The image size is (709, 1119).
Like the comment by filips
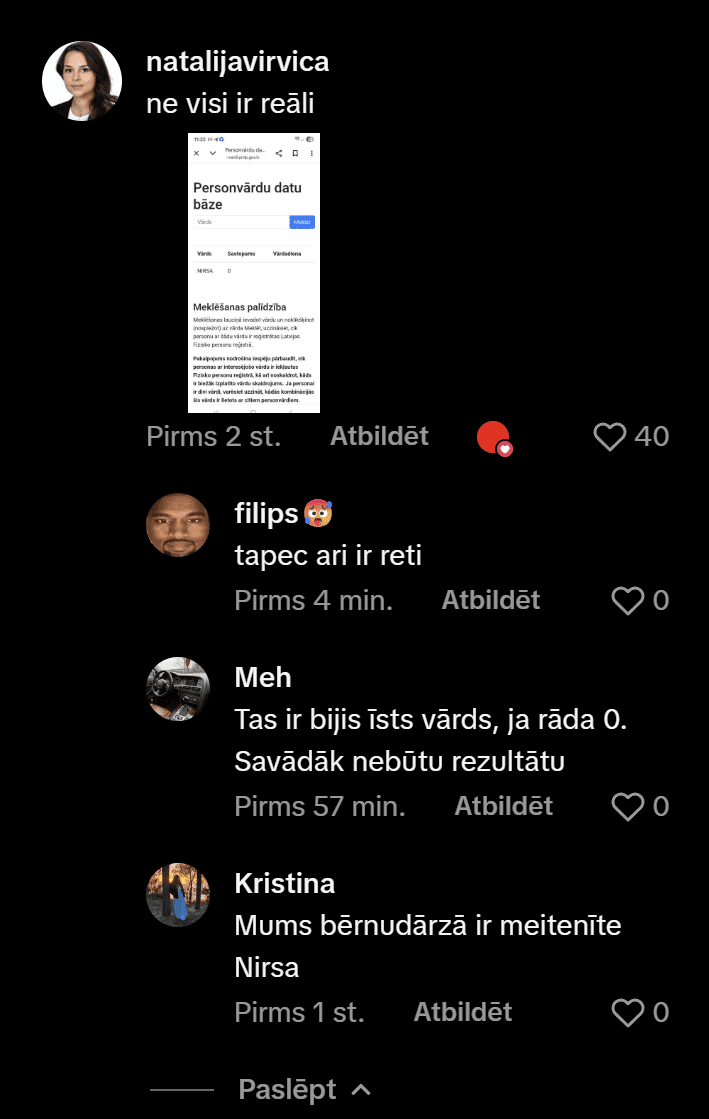pos(627,600)
